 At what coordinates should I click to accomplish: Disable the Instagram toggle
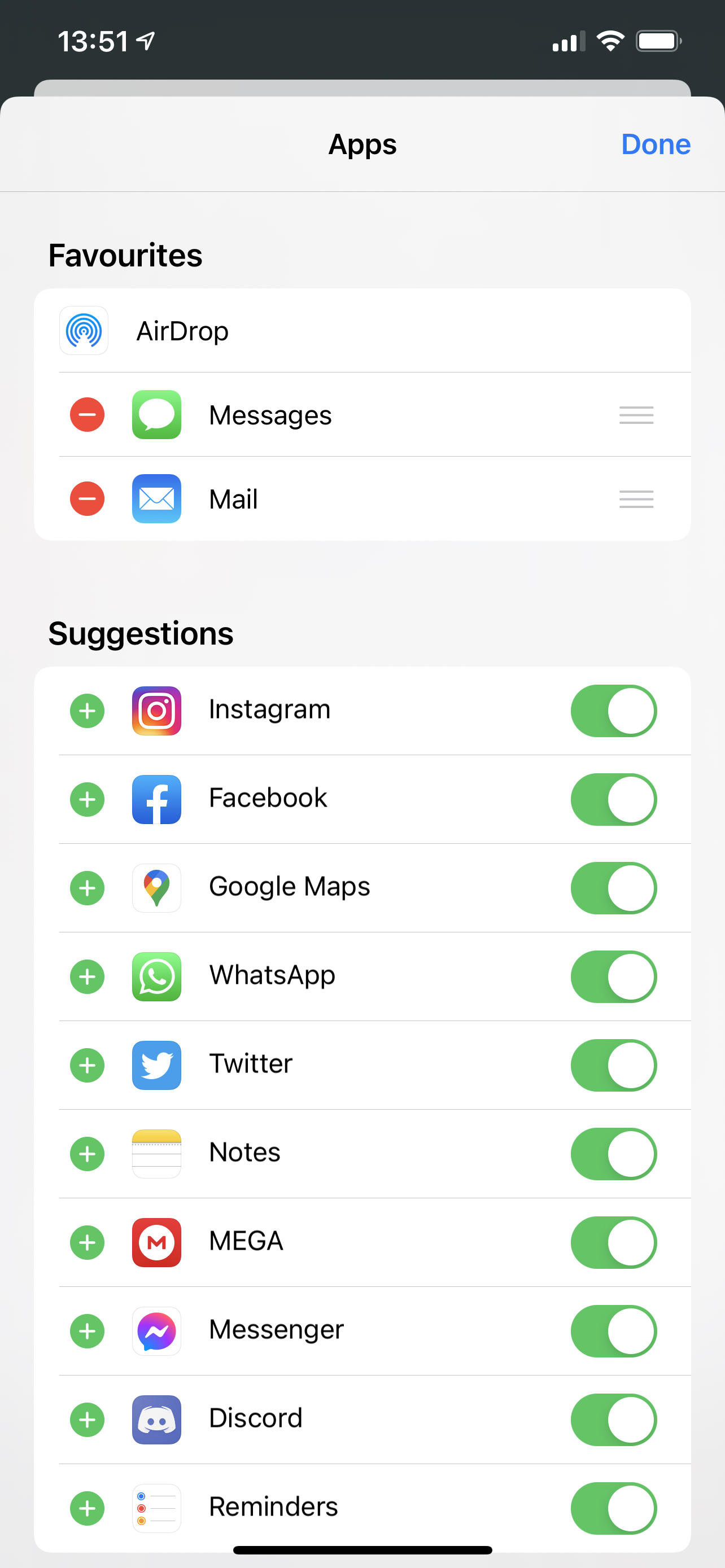613,711
